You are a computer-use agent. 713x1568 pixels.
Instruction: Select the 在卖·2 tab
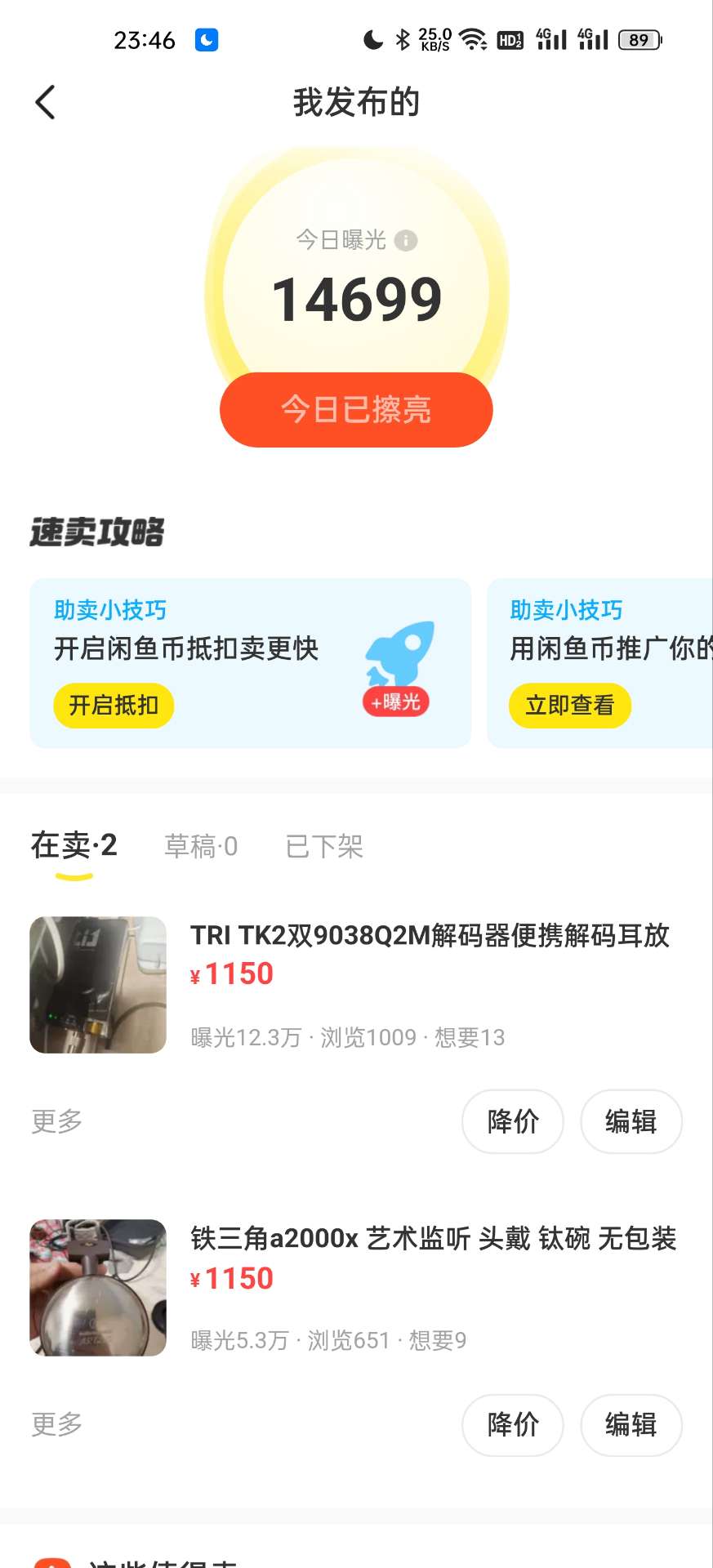point(74,847)
